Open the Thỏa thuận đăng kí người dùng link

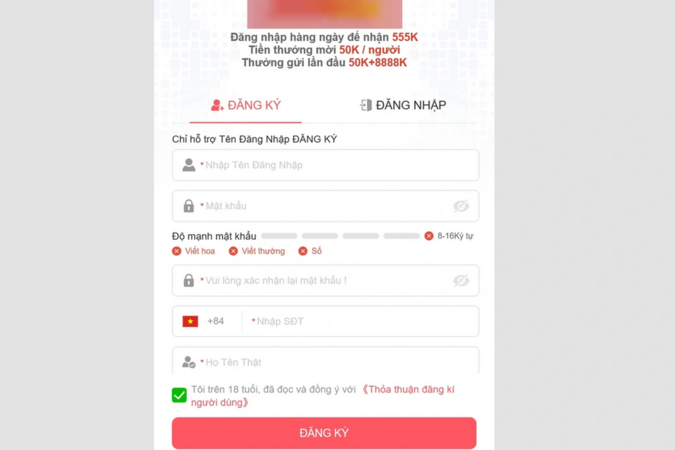pos(410,390)
